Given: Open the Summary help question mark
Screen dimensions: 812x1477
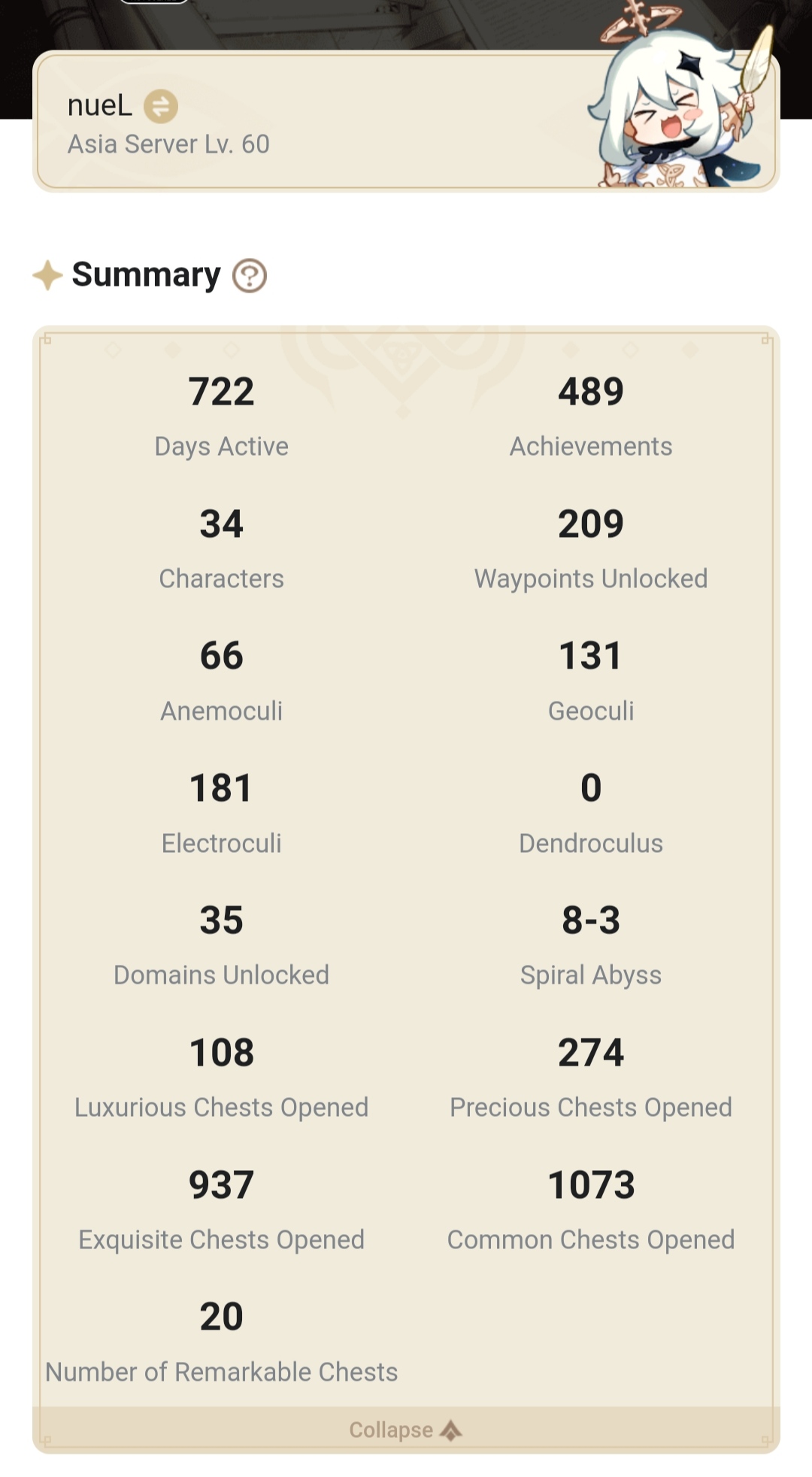Looking at the screenshot, I should pyautogui.click(x=250, y=275).
